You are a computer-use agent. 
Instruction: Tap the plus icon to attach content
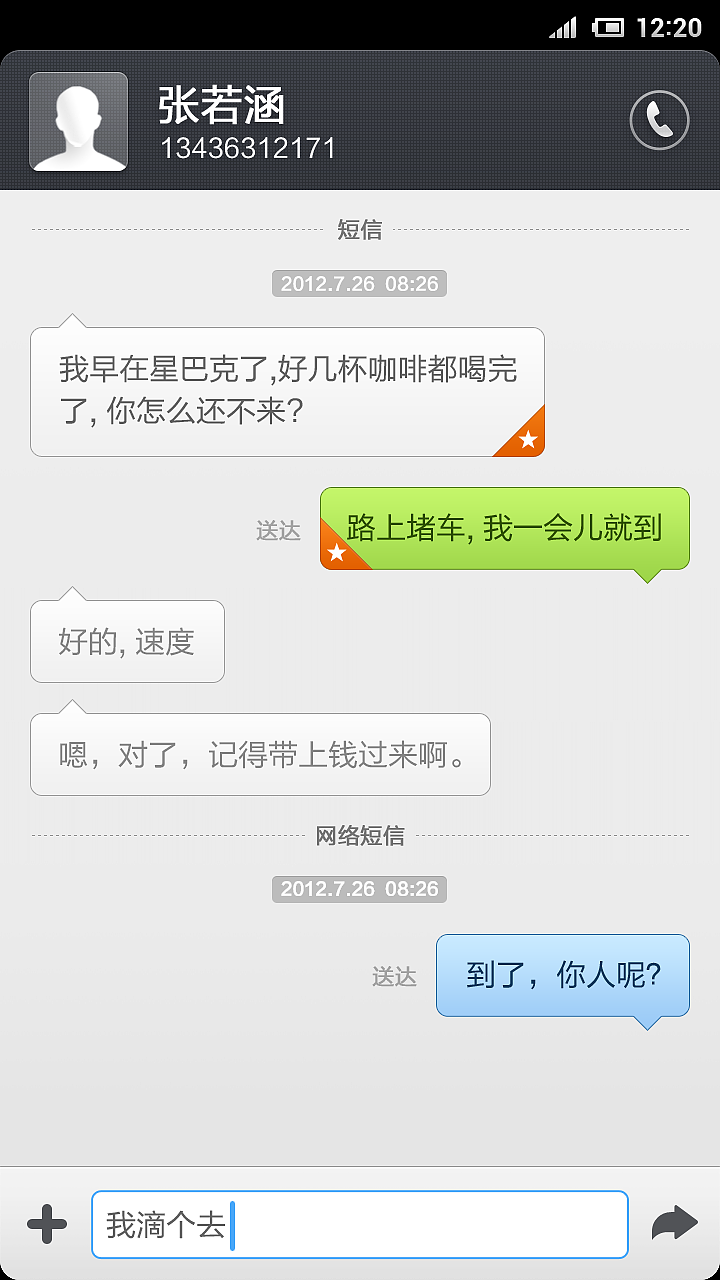(45, 1222)
